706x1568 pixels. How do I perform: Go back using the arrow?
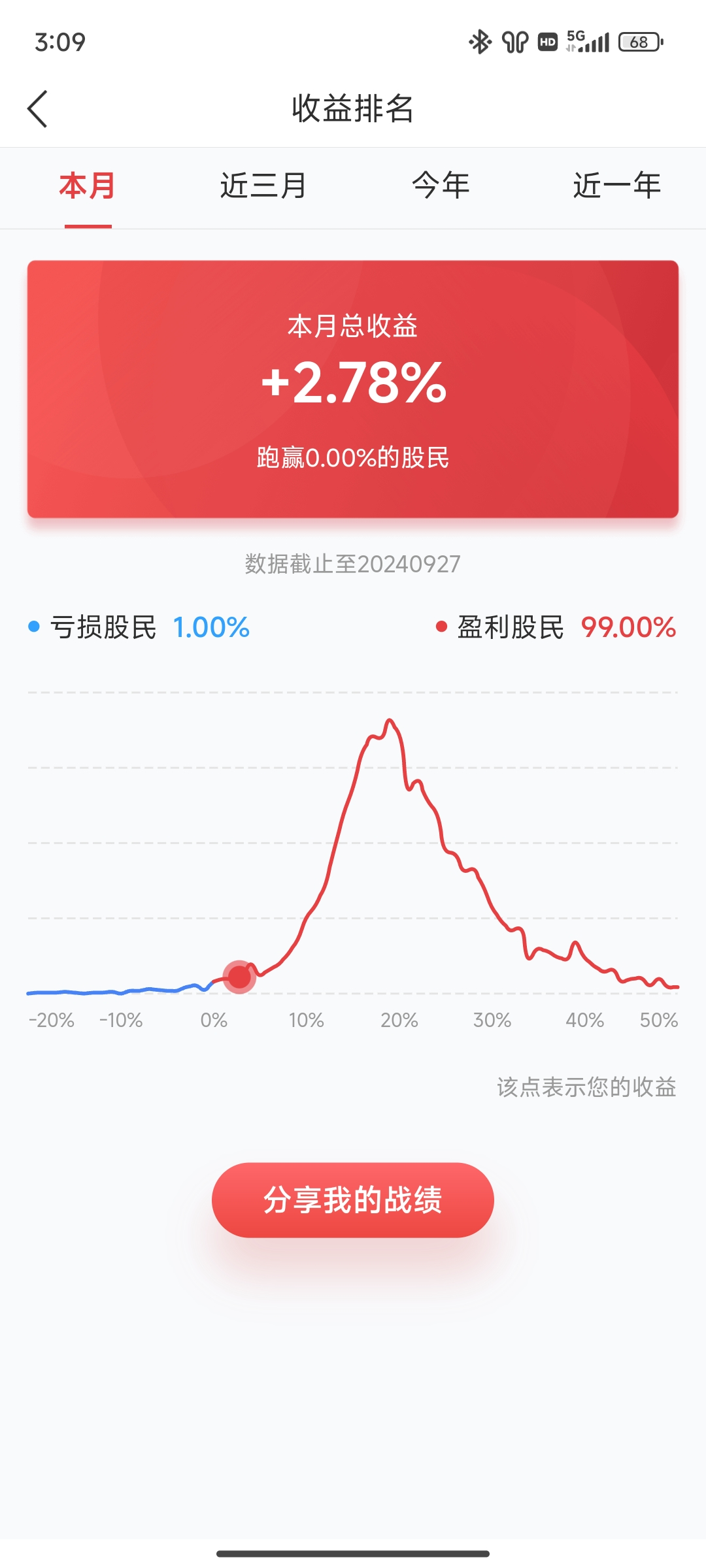point(37,108)
